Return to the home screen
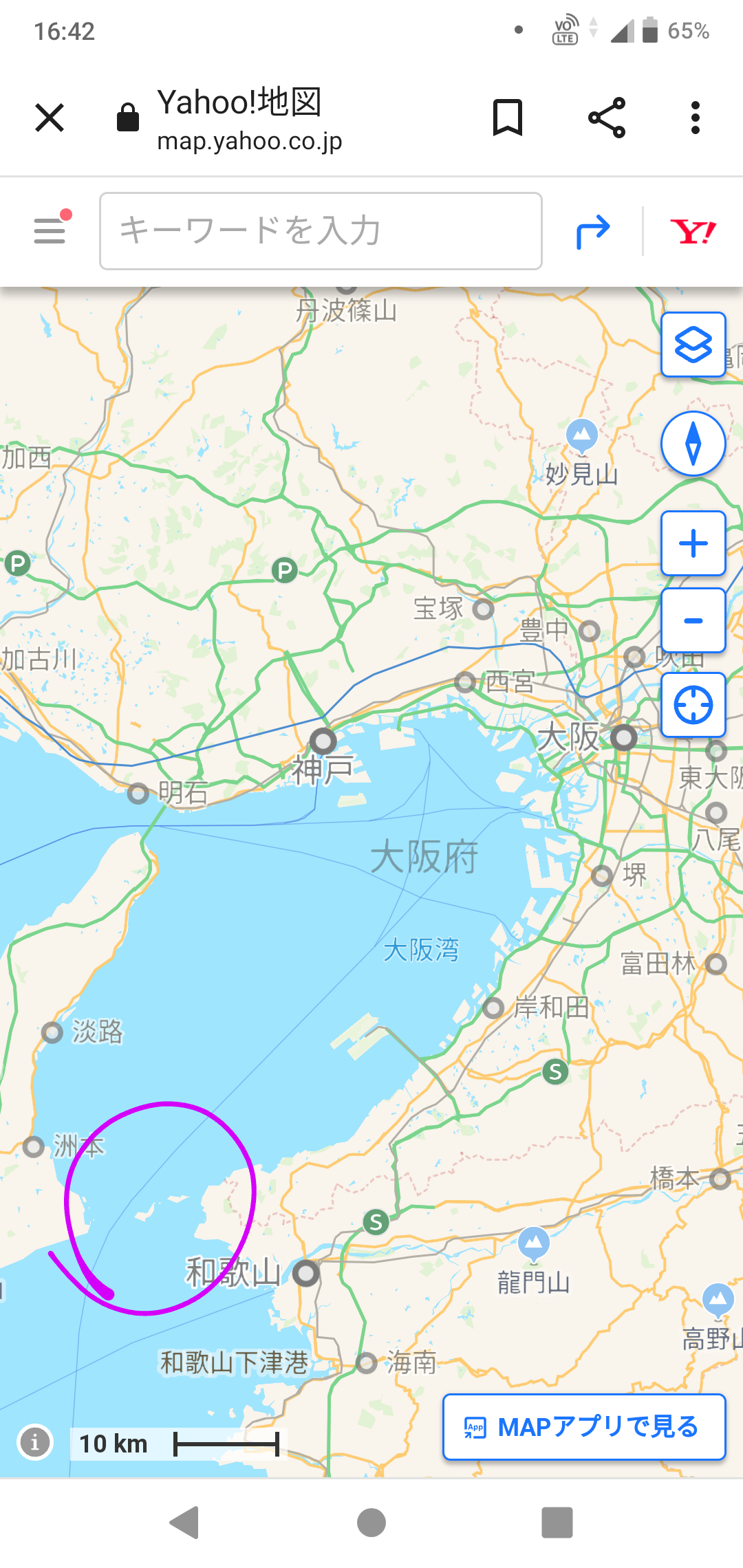The width and height of the screenshot is (743, 1568). pos(371,1522)
